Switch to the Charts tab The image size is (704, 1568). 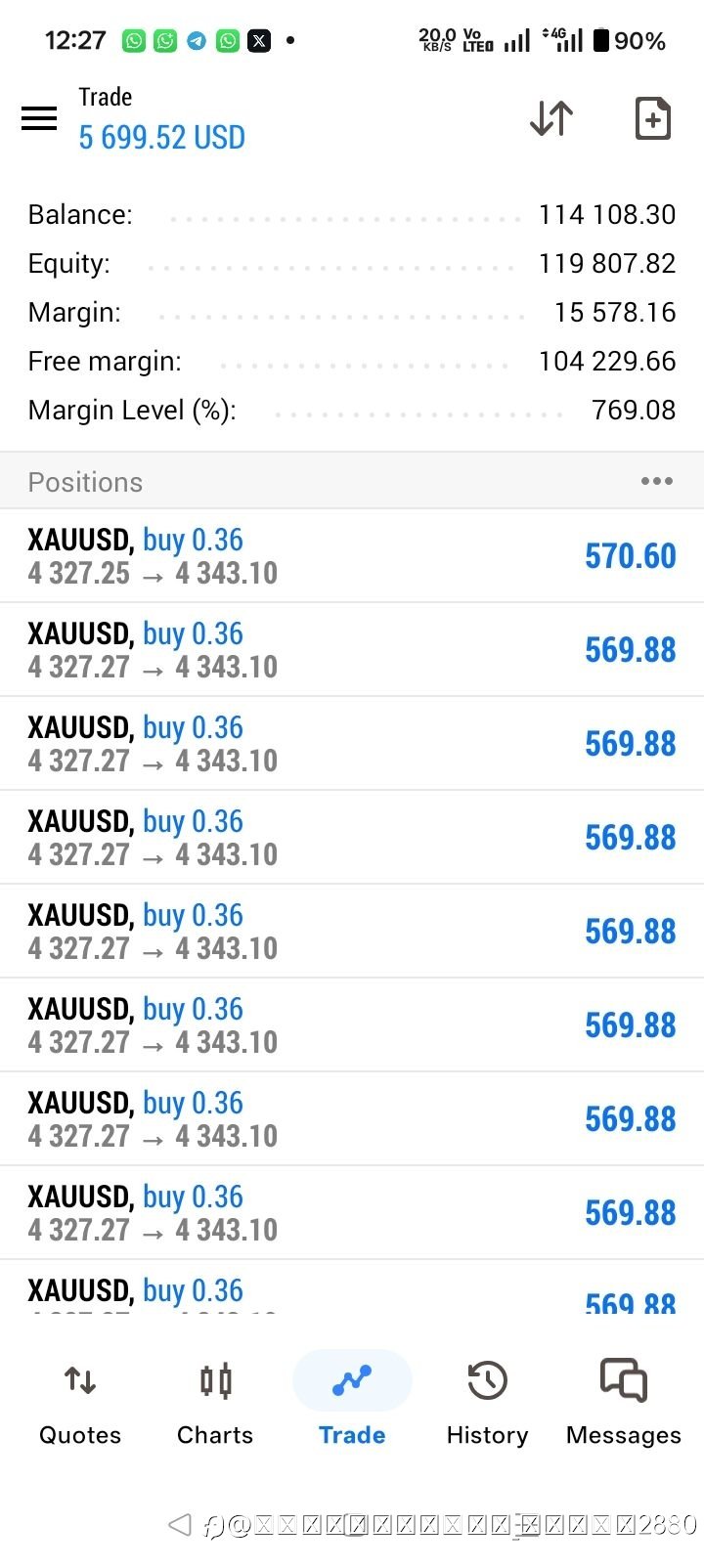[215, 1399]
